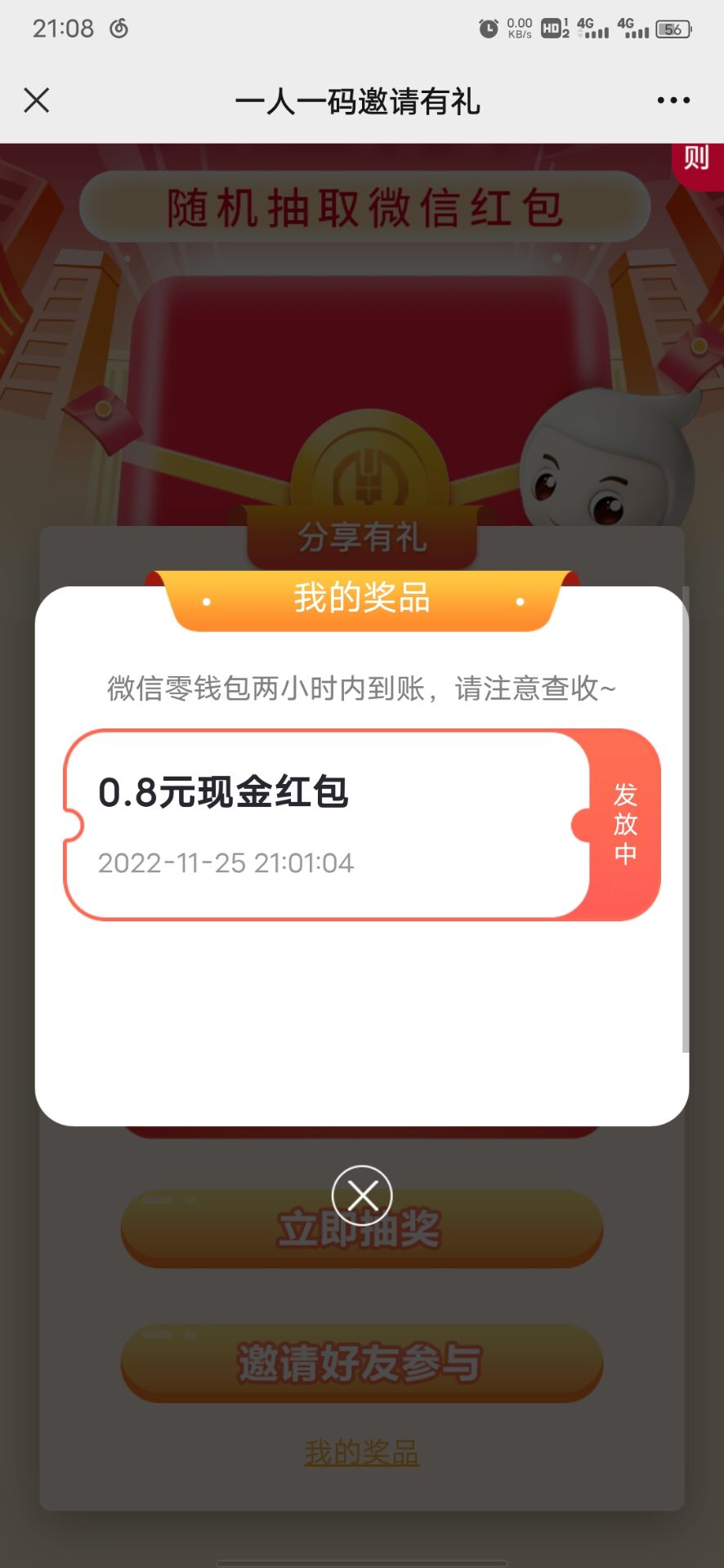Open the 0.8元现金红包 prize card
Screen dimensions: 724x1568
pos(327,825)
